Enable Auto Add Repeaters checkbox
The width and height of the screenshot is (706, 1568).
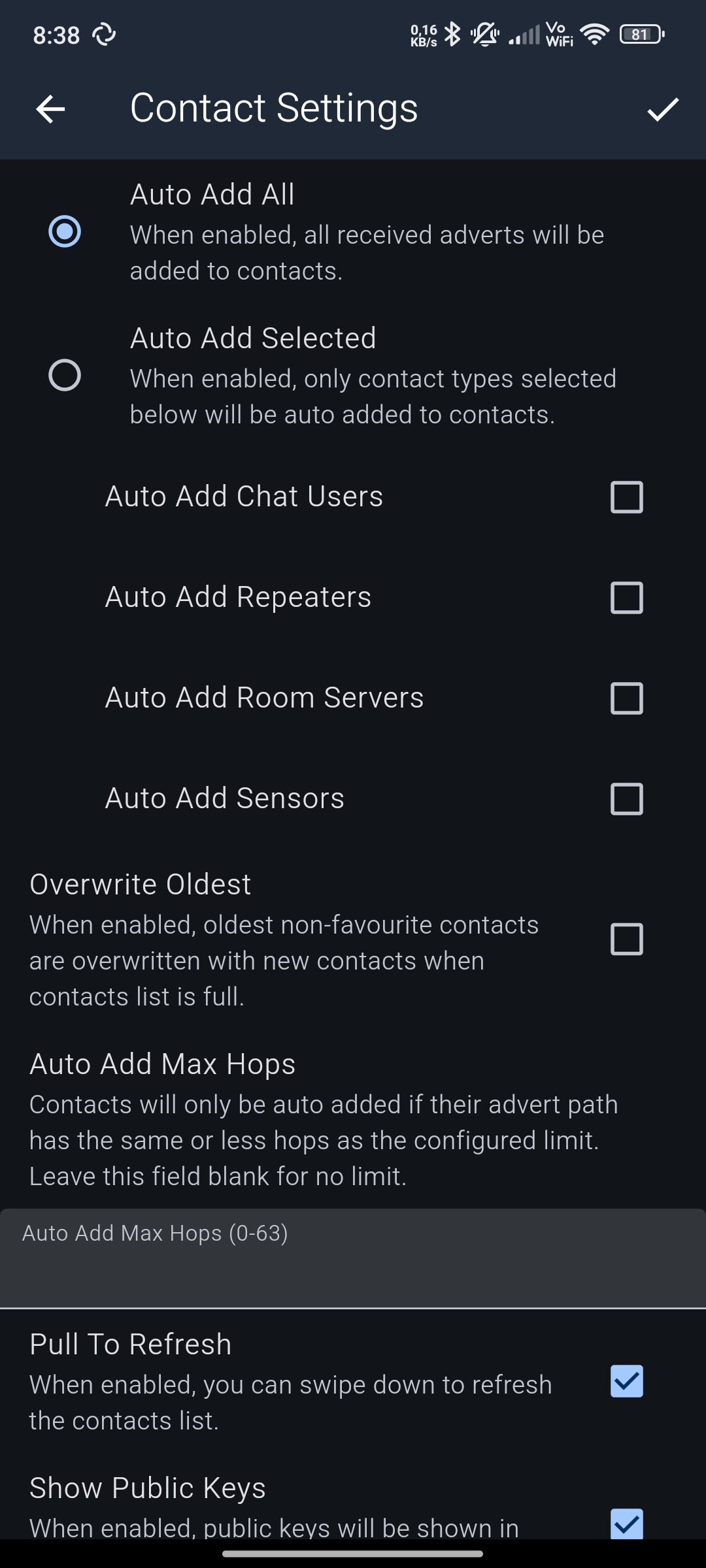(626, 598)
